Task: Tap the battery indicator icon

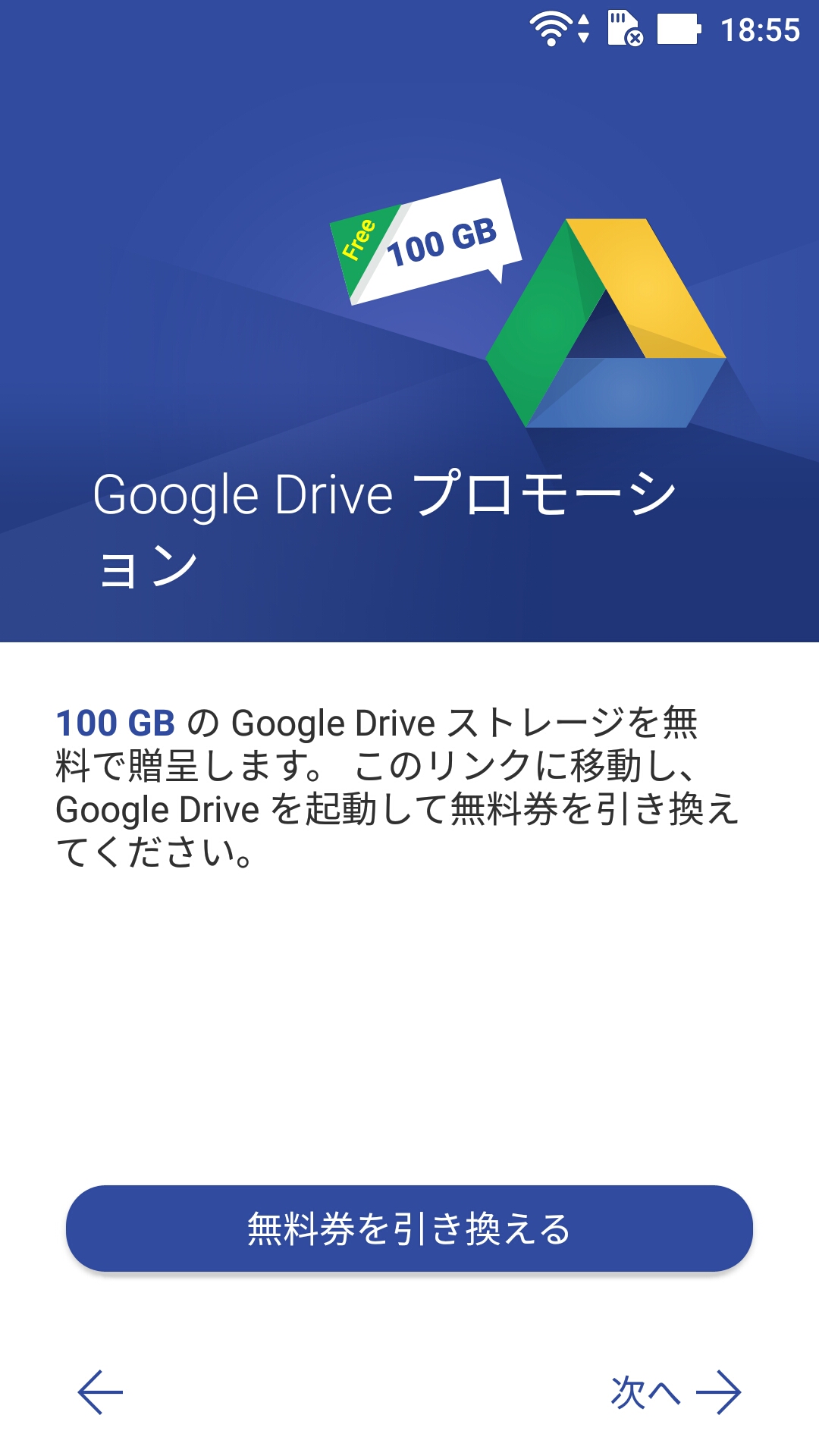Action: pos(677,27)
